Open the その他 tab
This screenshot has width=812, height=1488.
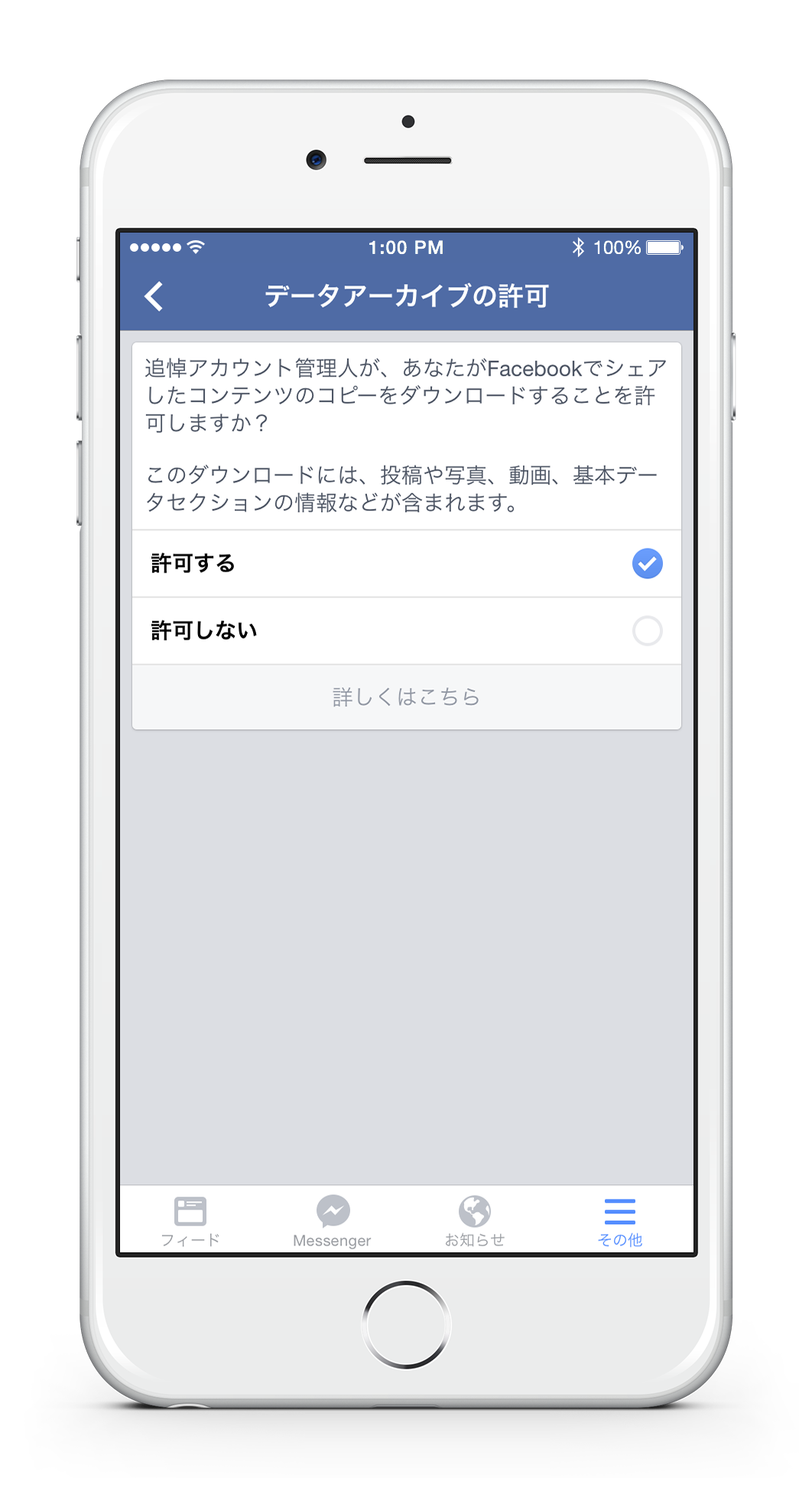coord(619,1220)
